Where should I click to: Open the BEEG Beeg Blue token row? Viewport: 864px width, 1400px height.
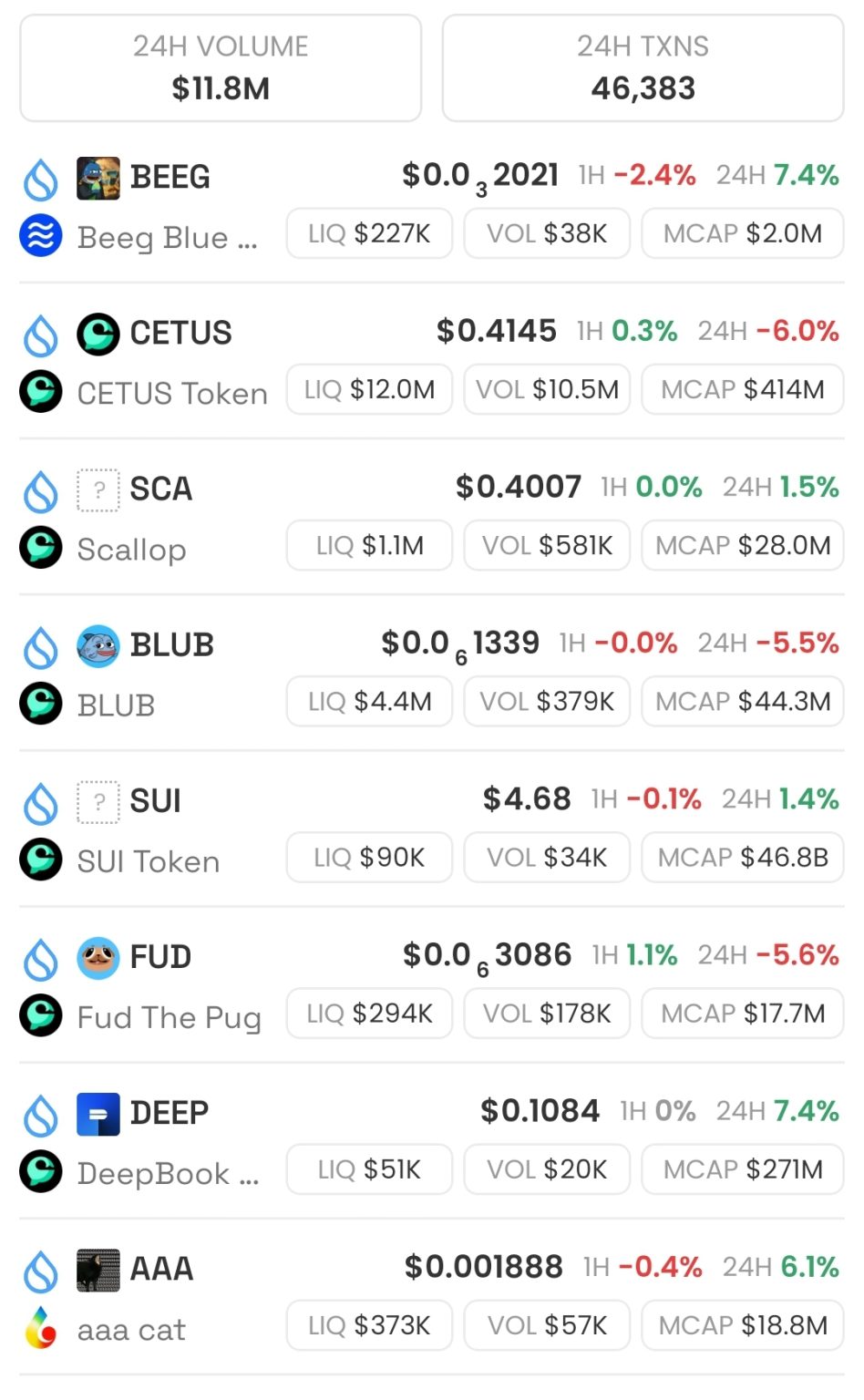(170, 177)
